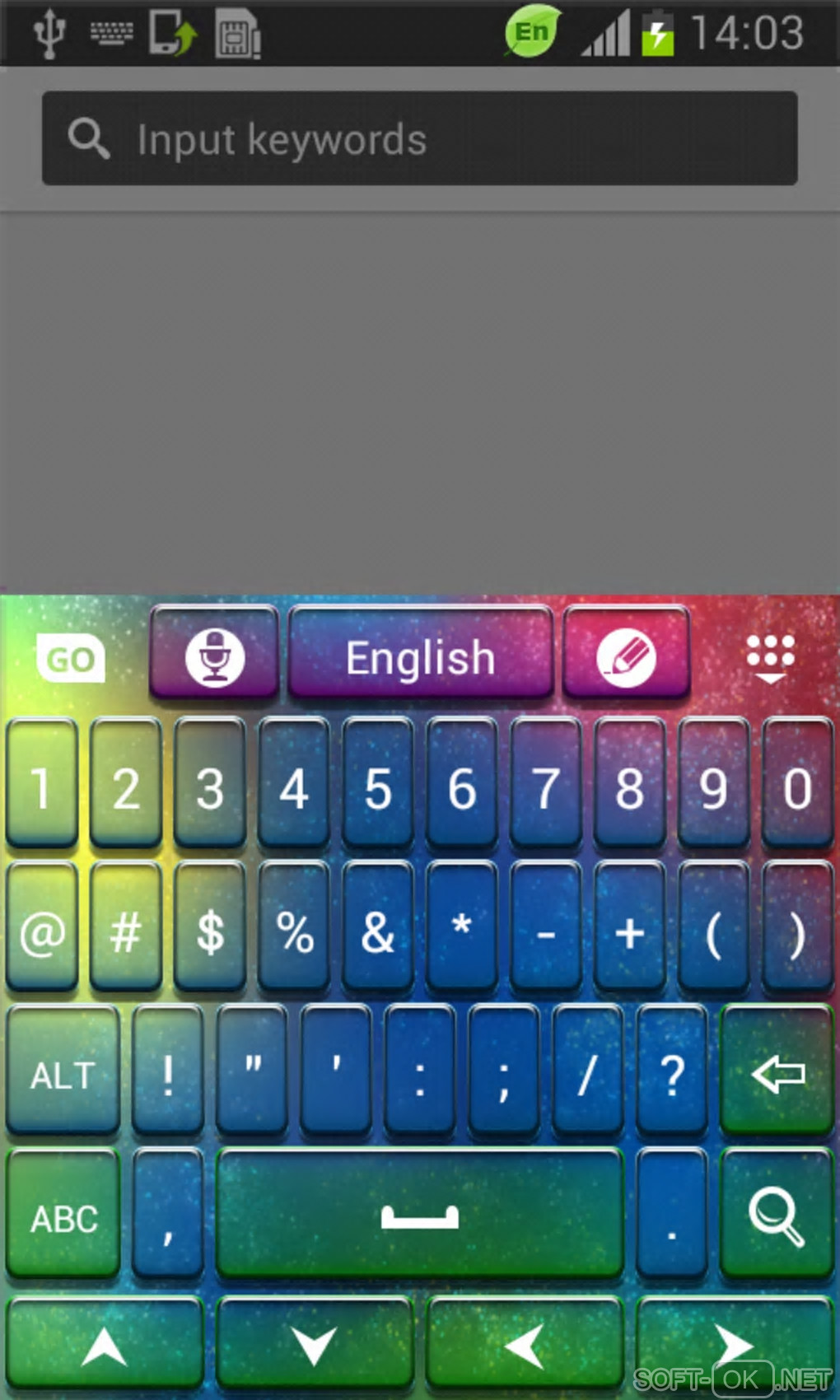The image size is (840, 1400).
Task: Tap the ampersand key
Action: tap(378, 930)
